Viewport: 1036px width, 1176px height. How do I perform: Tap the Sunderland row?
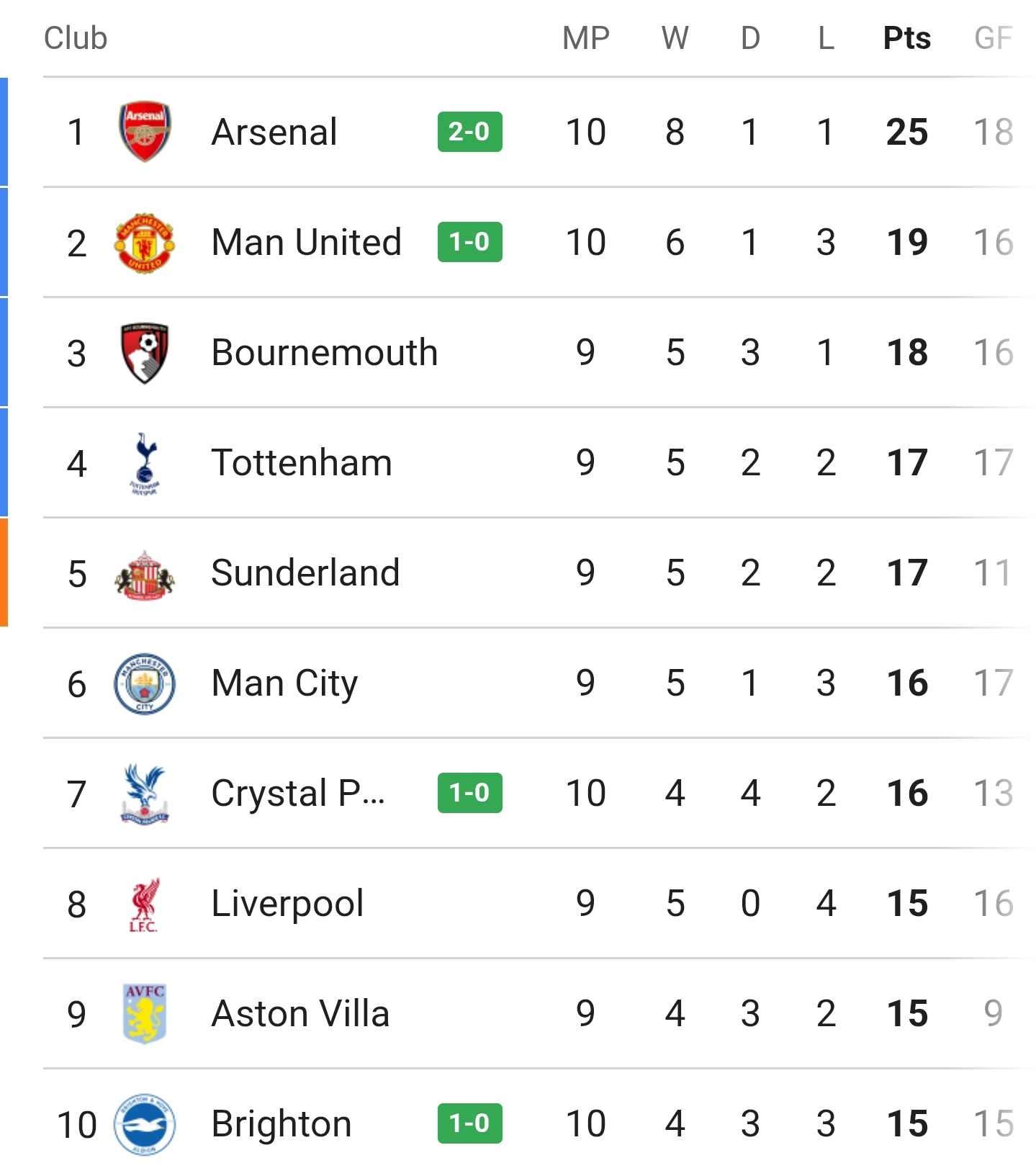coord(305,573)
